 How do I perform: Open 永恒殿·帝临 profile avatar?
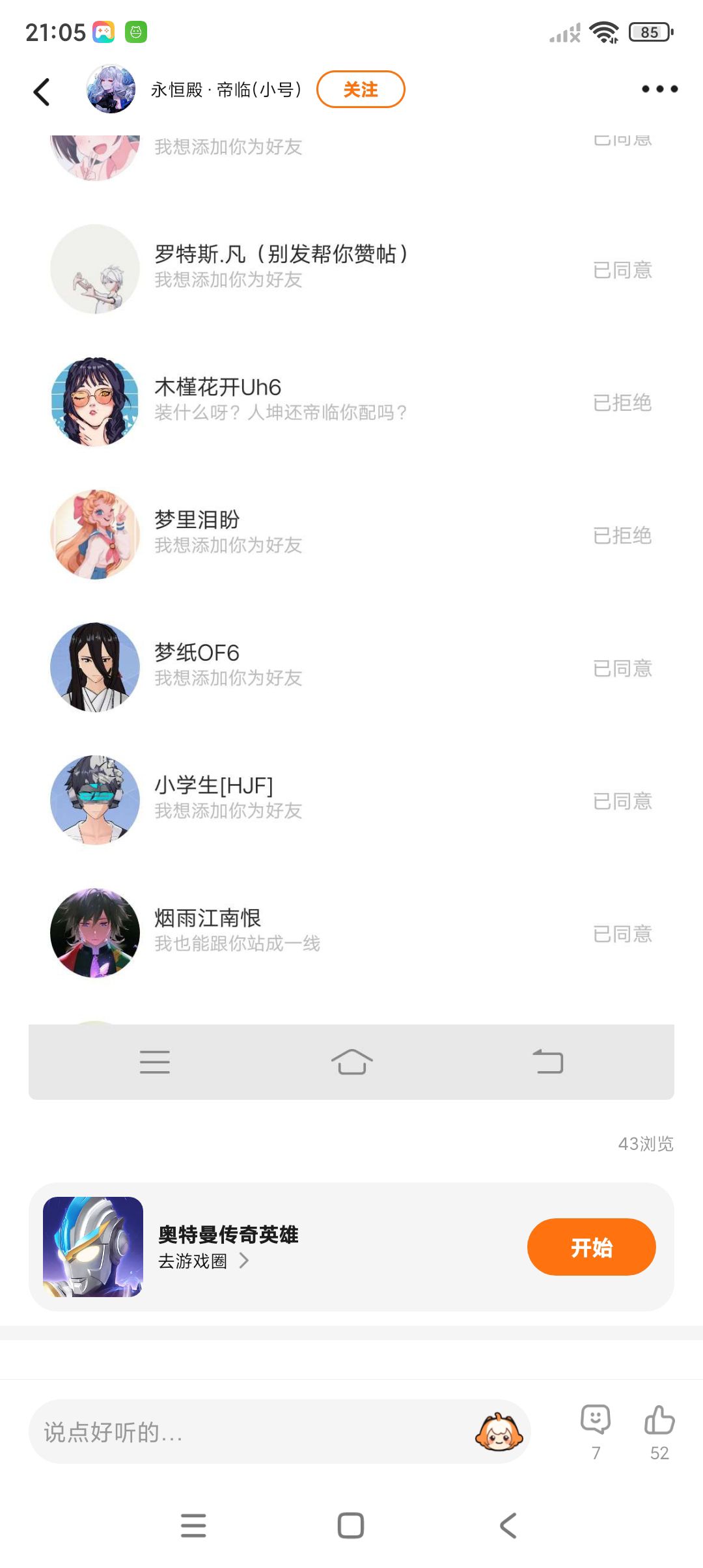pyautogui.click(x=111, y=89)
